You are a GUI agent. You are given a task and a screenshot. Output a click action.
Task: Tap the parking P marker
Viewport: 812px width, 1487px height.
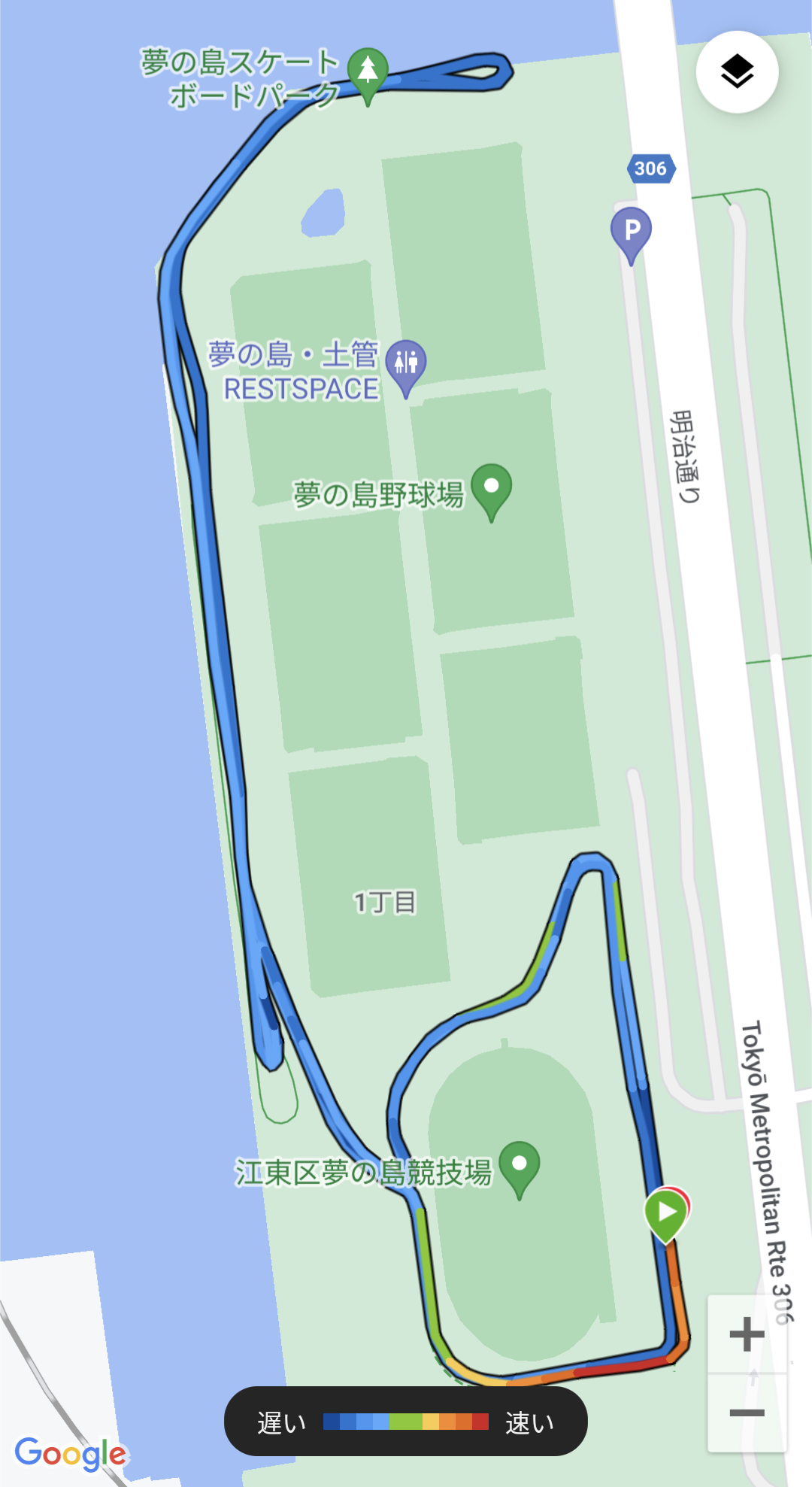[x=632, y=230]
